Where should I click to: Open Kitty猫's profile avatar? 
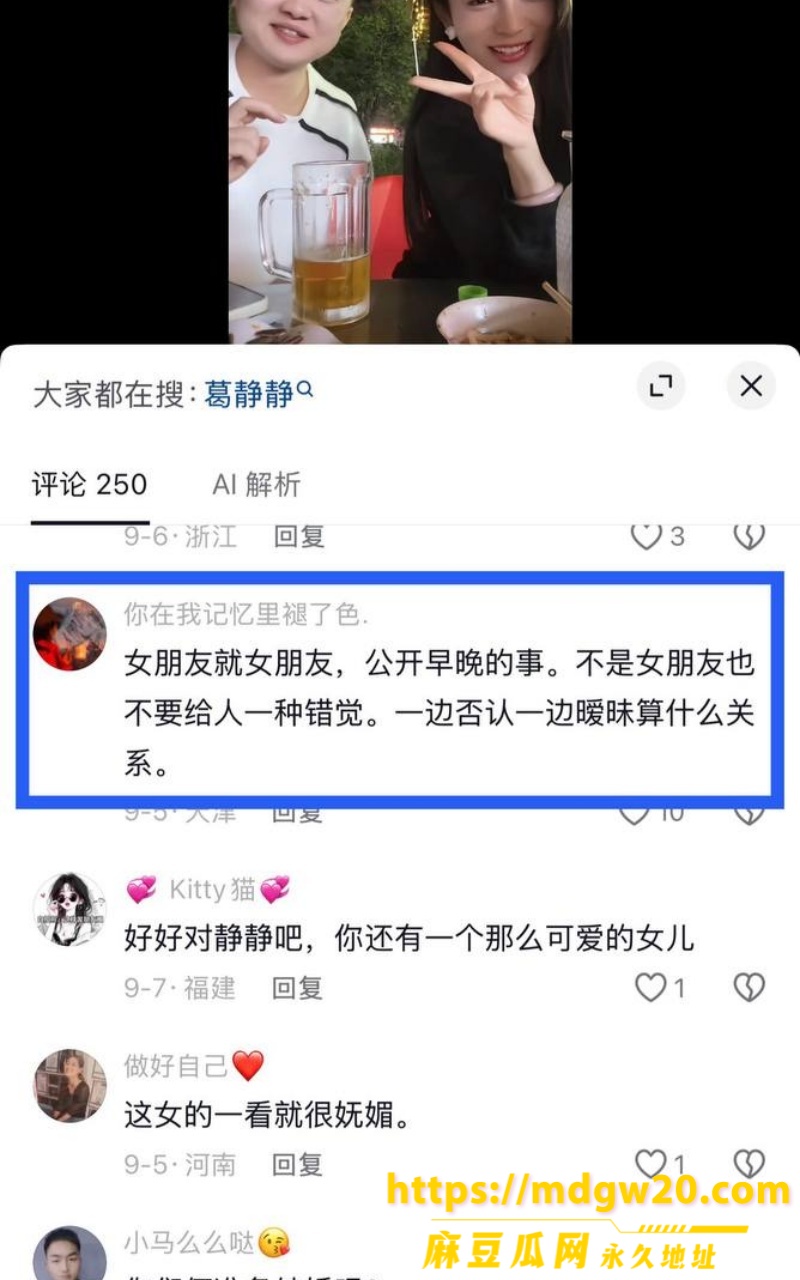[x=70, y=909]
